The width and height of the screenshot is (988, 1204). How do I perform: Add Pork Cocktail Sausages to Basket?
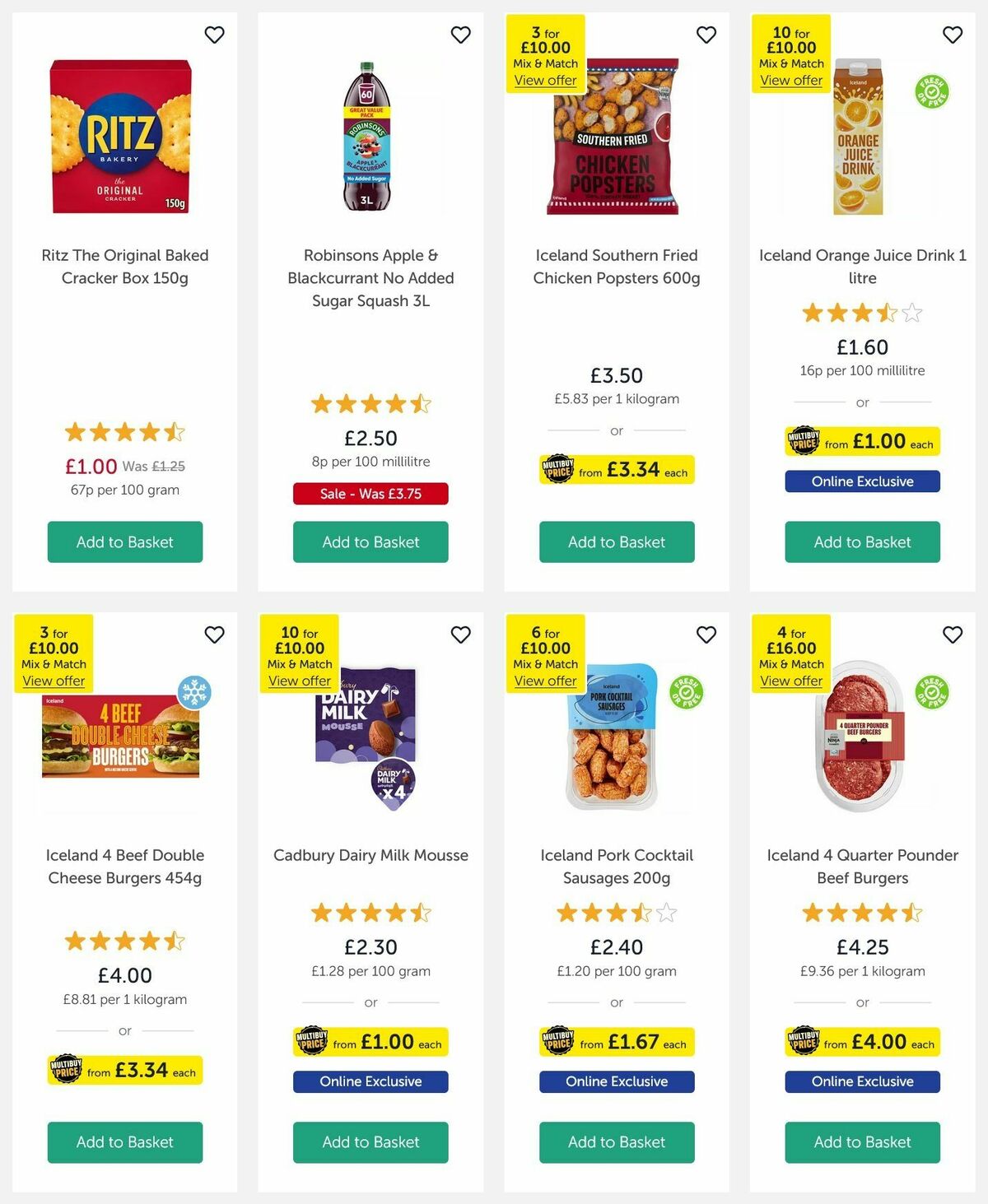tap(617, 1142)
